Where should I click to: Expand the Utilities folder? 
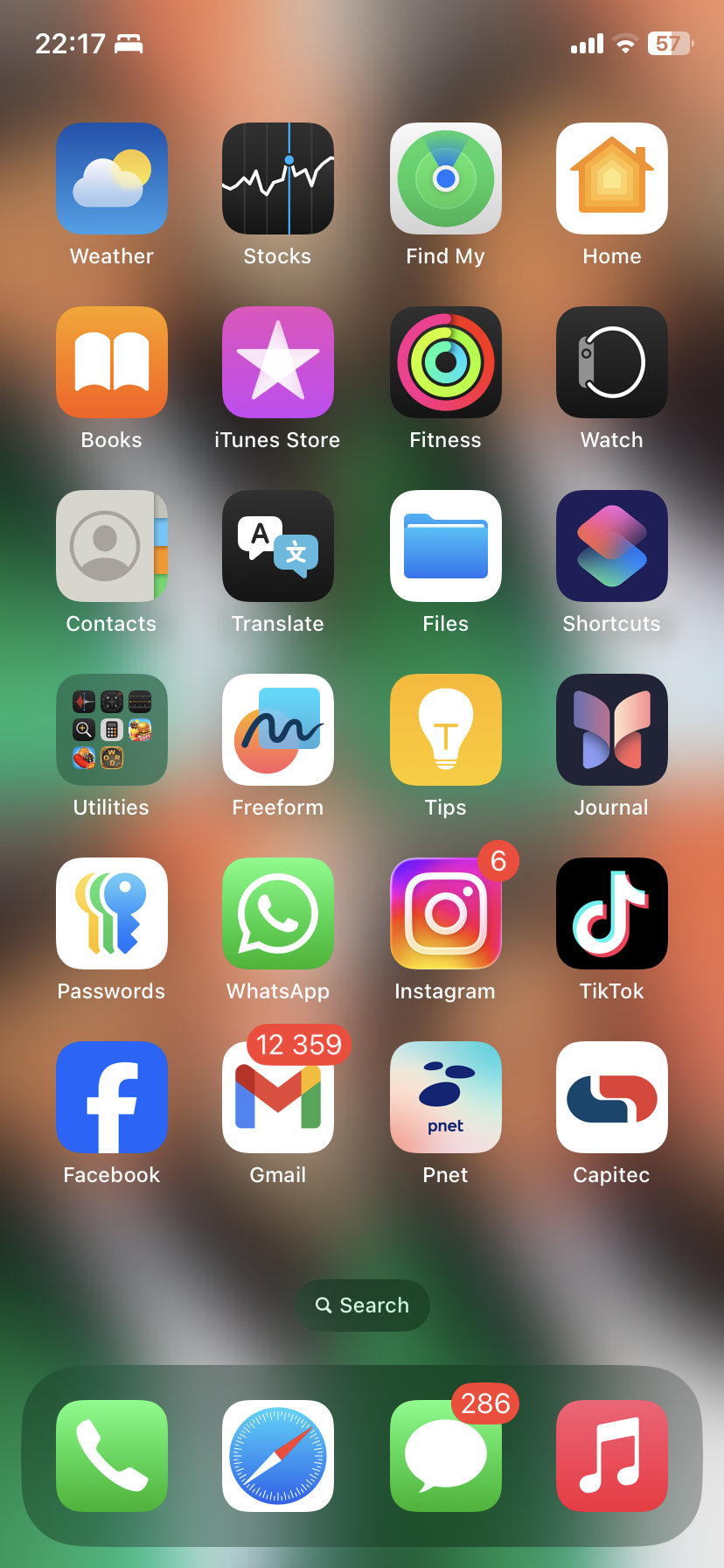click(x=112, y=730)
